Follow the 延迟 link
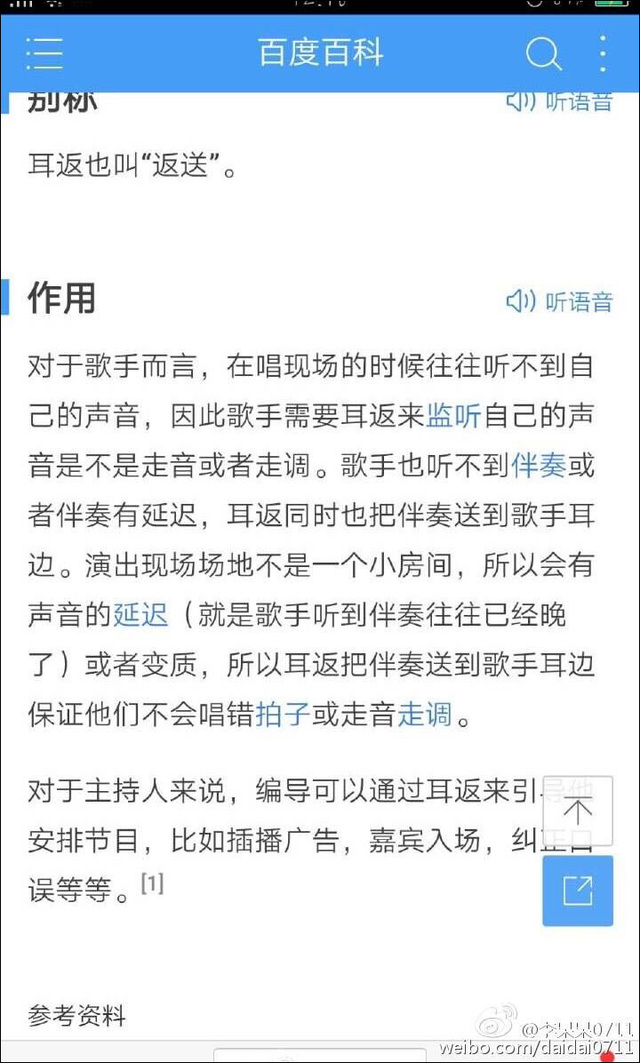This screenshot has height=1063, width=640. pos(141,615)
